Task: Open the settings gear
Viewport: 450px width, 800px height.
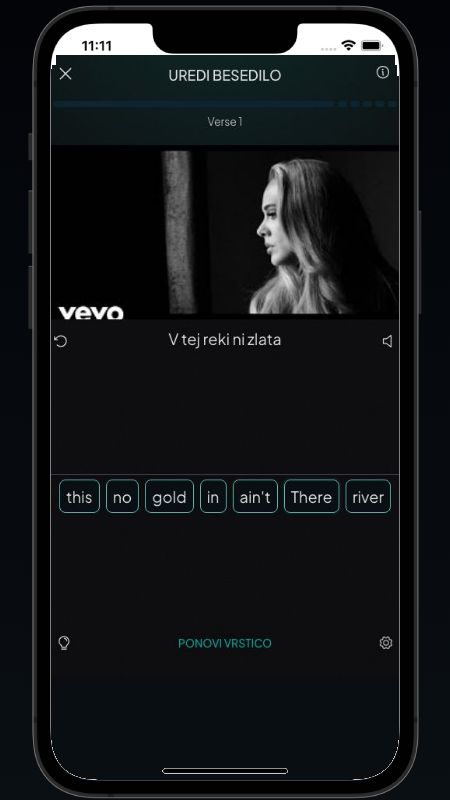Action: 386,643
